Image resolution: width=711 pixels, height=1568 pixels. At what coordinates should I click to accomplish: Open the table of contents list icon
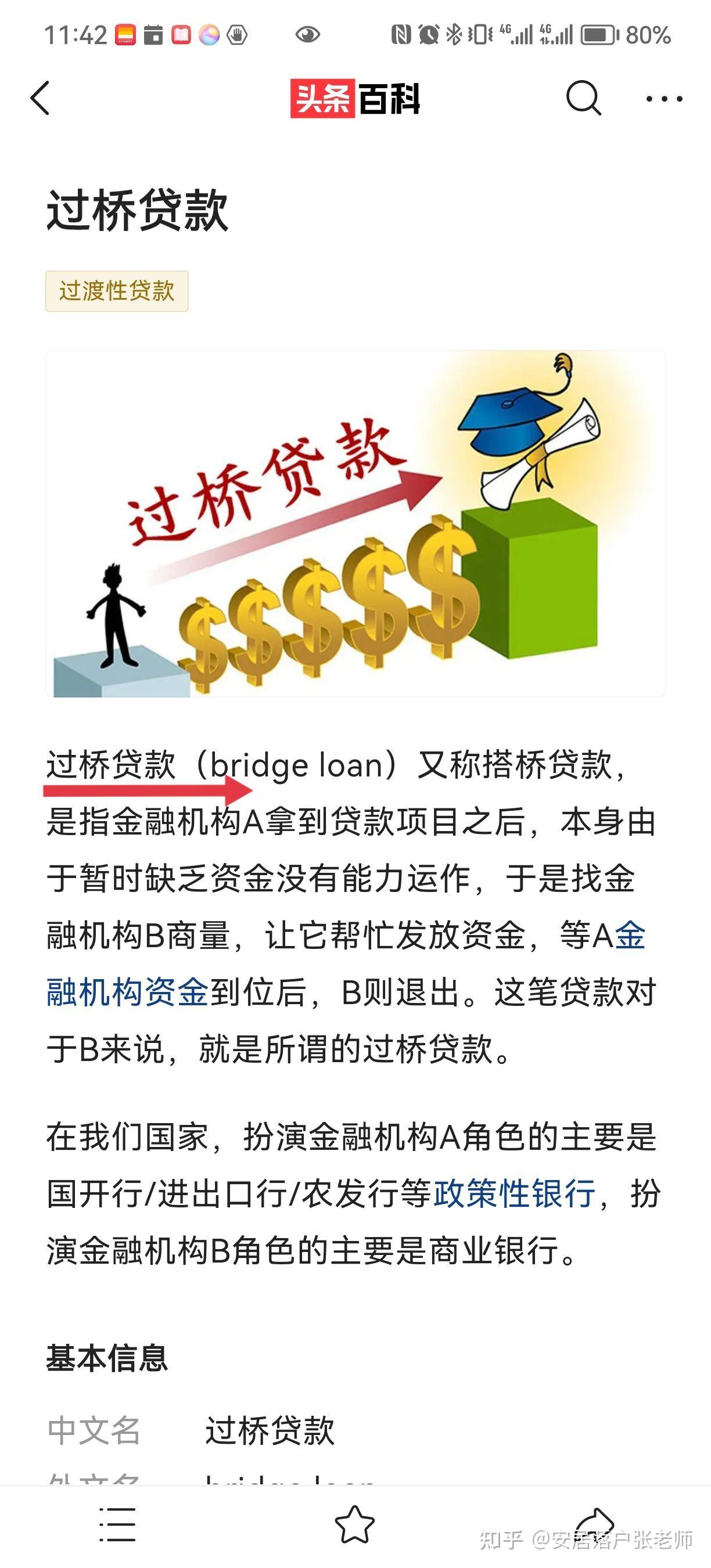tap(117, 1524)
